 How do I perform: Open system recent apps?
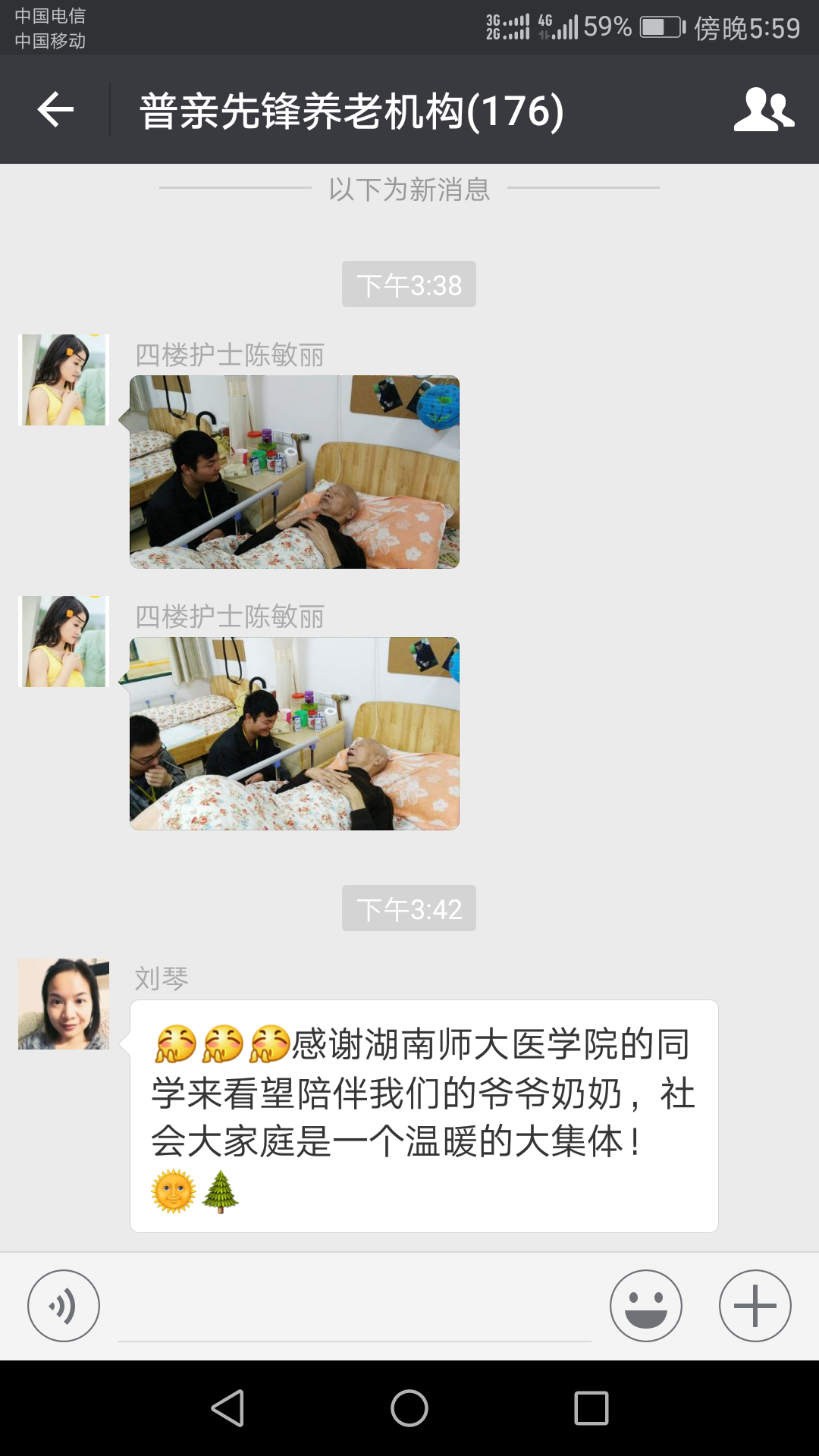pyautogui.click(x=591, y=1408)
